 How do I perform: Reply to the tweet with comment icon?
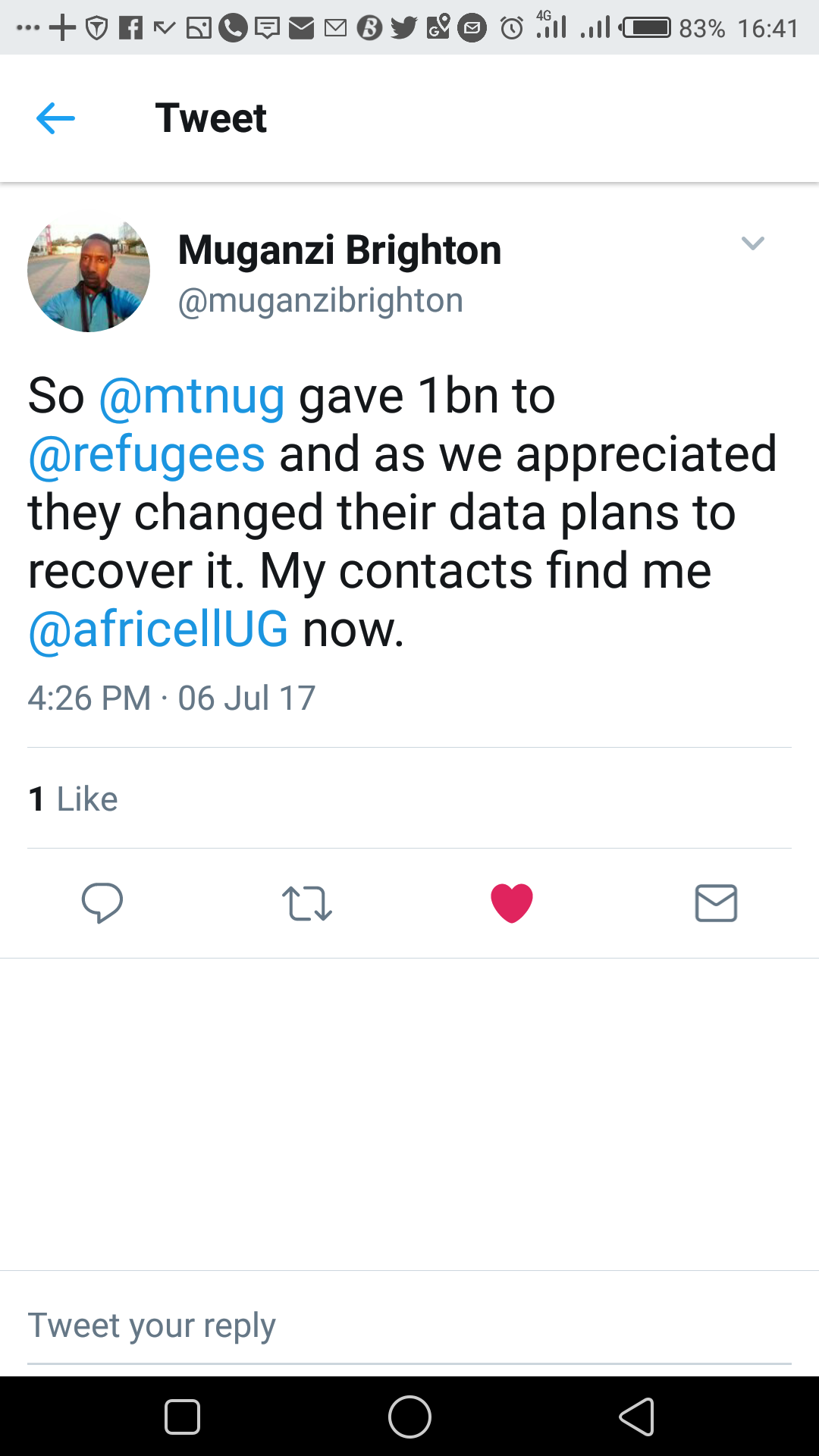pos(102,902)
